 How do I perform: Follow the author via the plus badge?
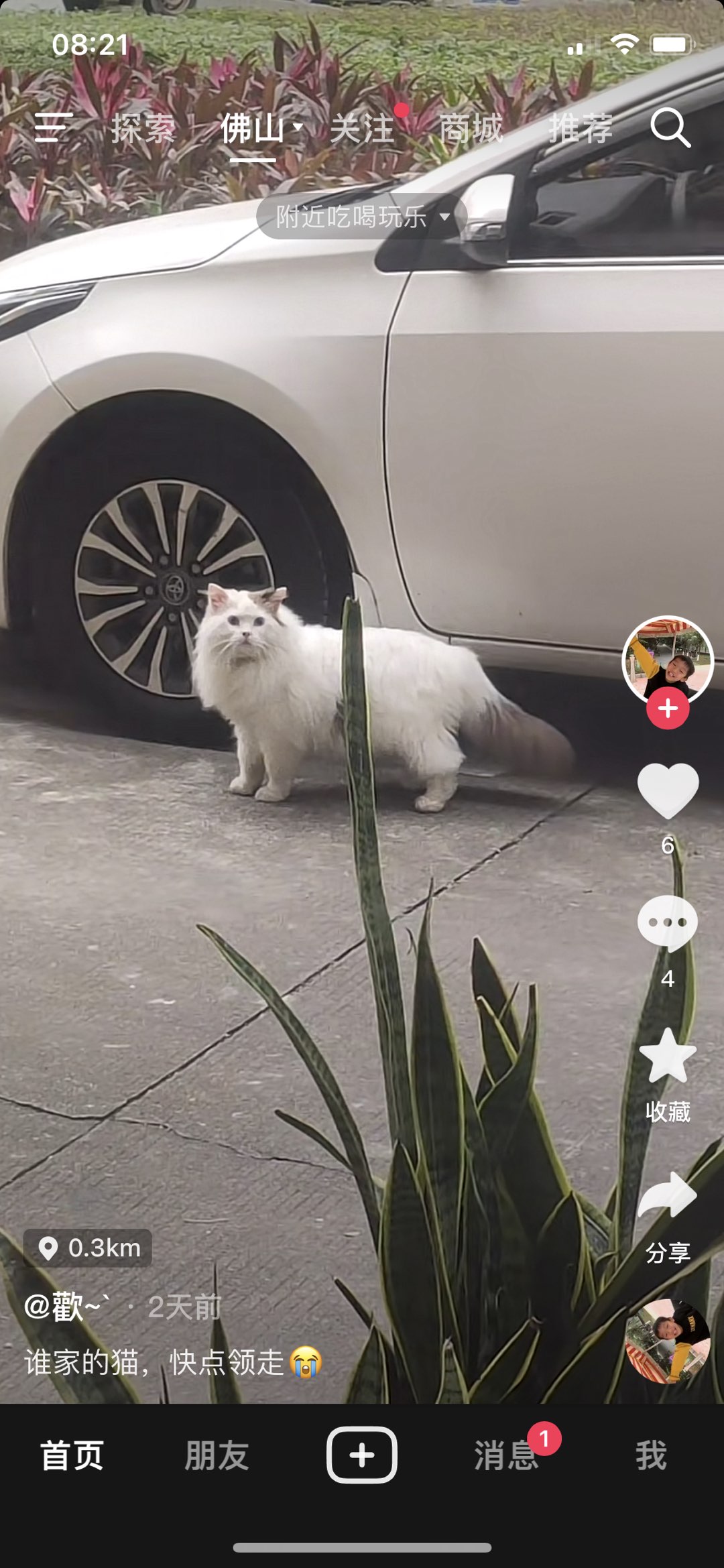coord(668,709)
